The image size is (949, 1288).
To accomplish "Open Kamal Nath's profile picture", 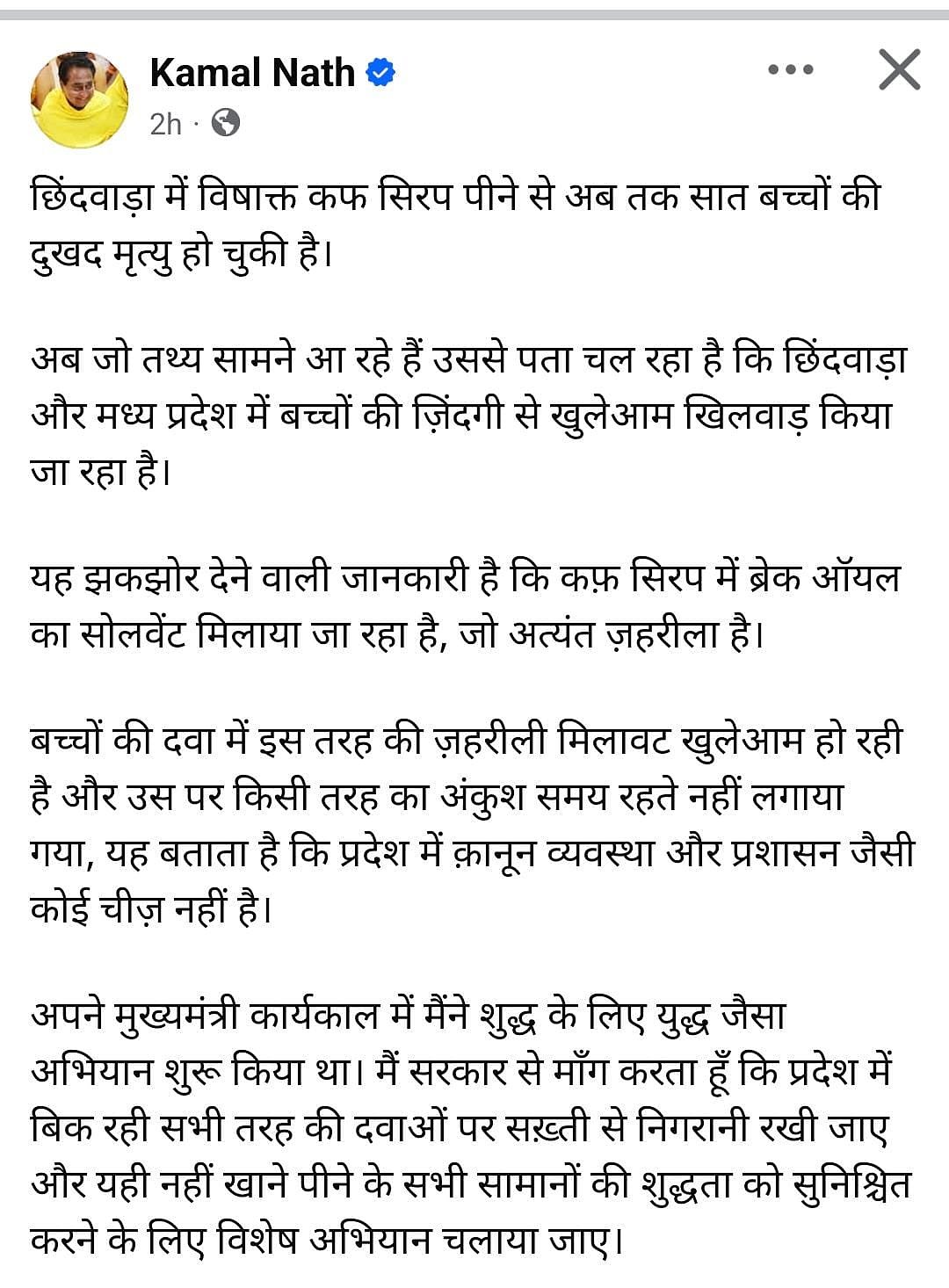I will pos(80,98).
